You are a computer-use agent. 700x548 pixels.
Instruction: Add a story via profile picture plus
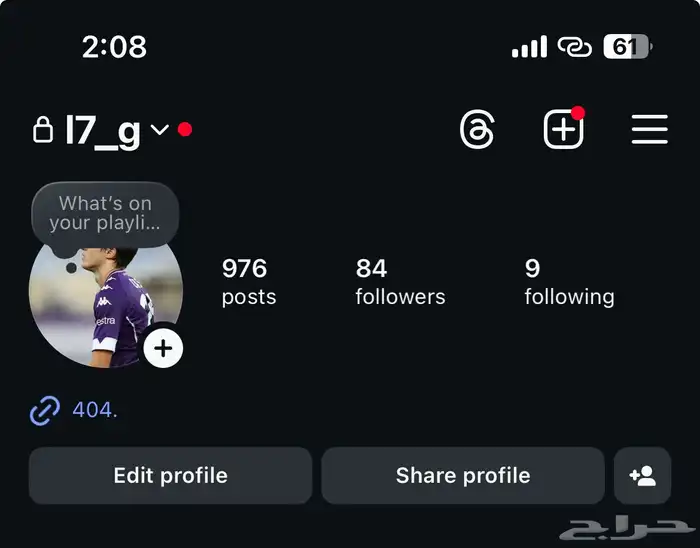click(163, 348)
